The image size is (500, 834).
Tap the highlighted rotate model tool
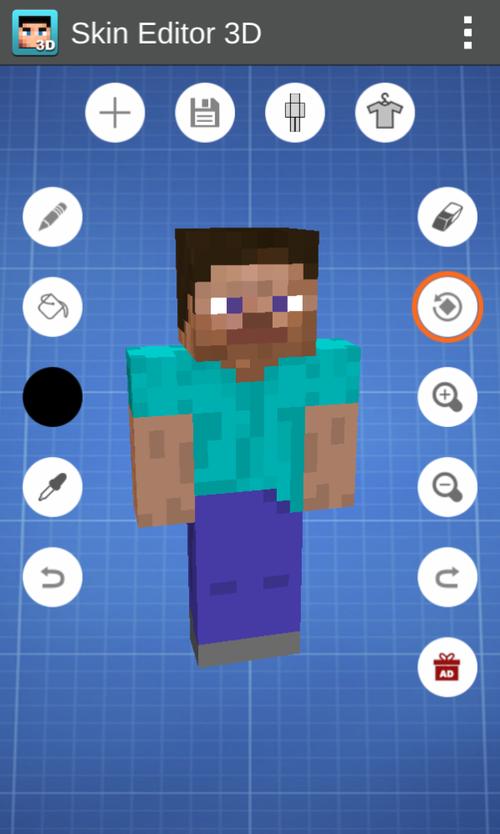447,307
